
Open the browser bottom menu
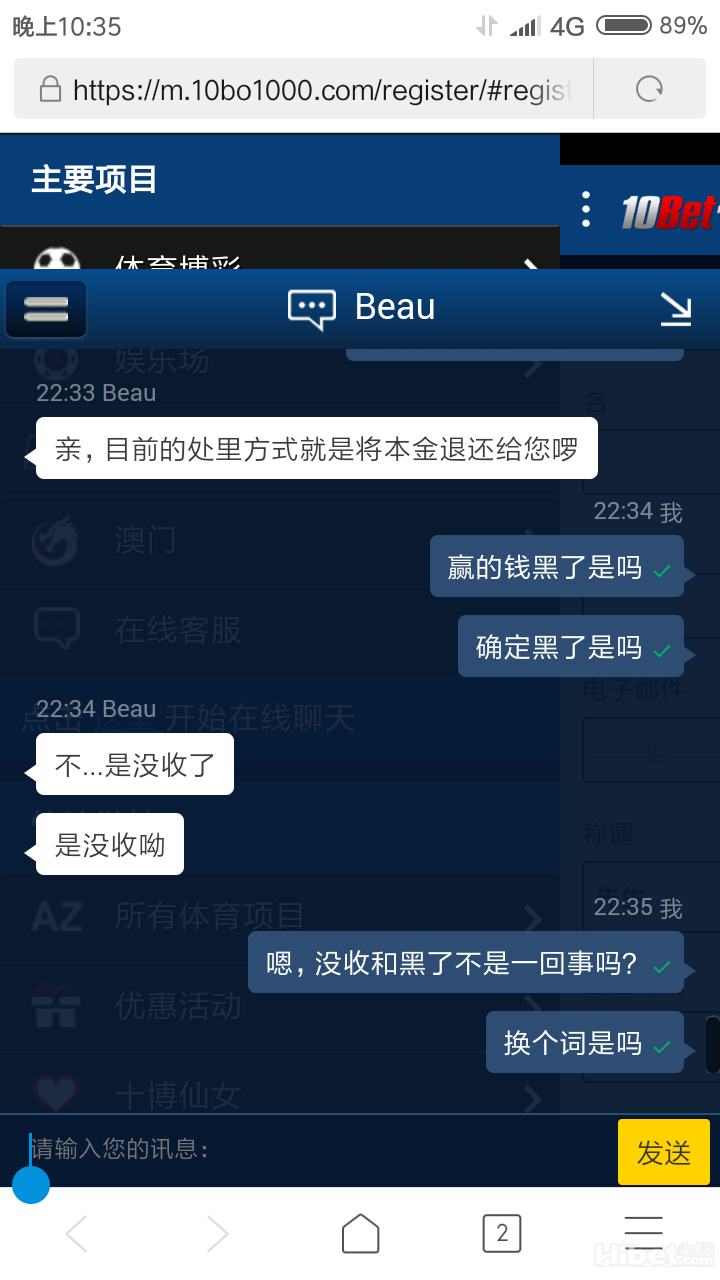point(643,1234)
